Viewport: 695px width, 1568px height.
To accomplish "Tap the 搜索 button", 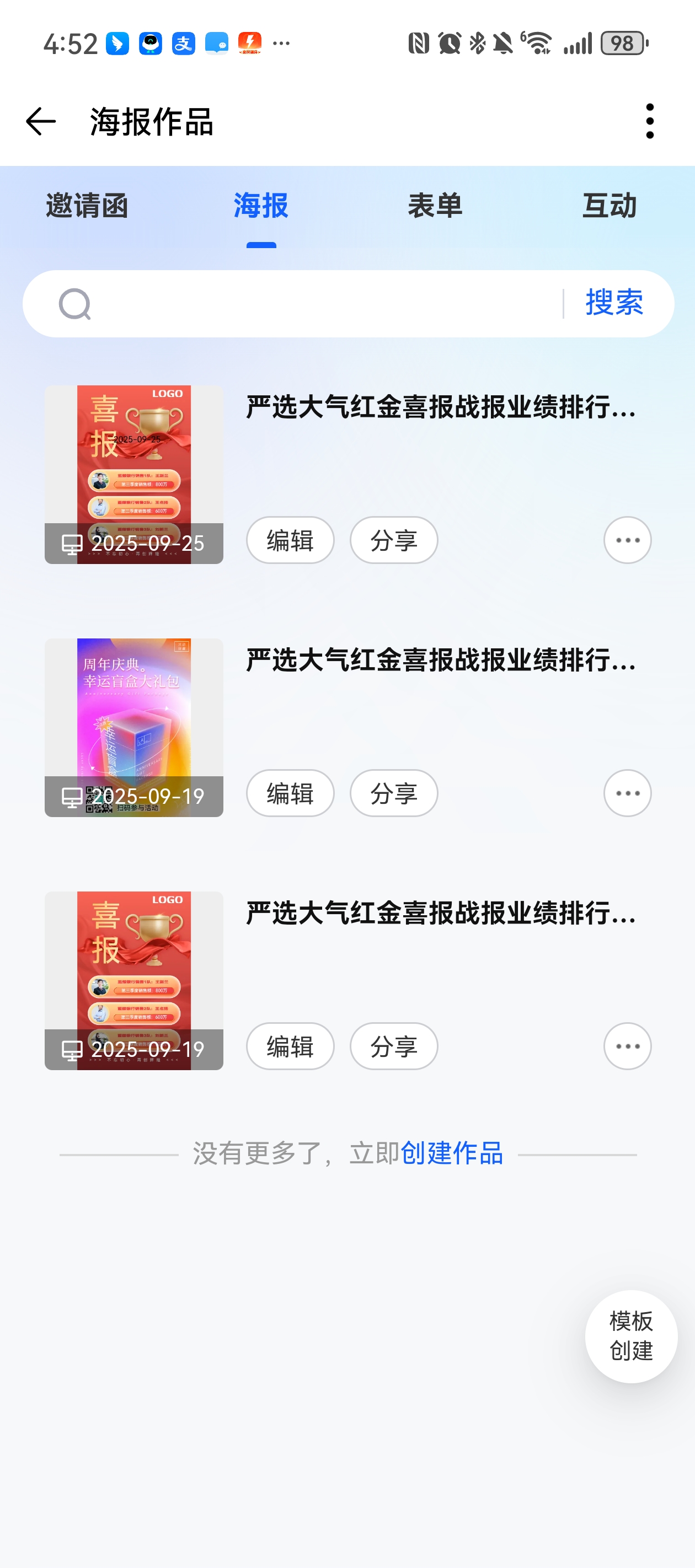I will [x=614, y=303].
